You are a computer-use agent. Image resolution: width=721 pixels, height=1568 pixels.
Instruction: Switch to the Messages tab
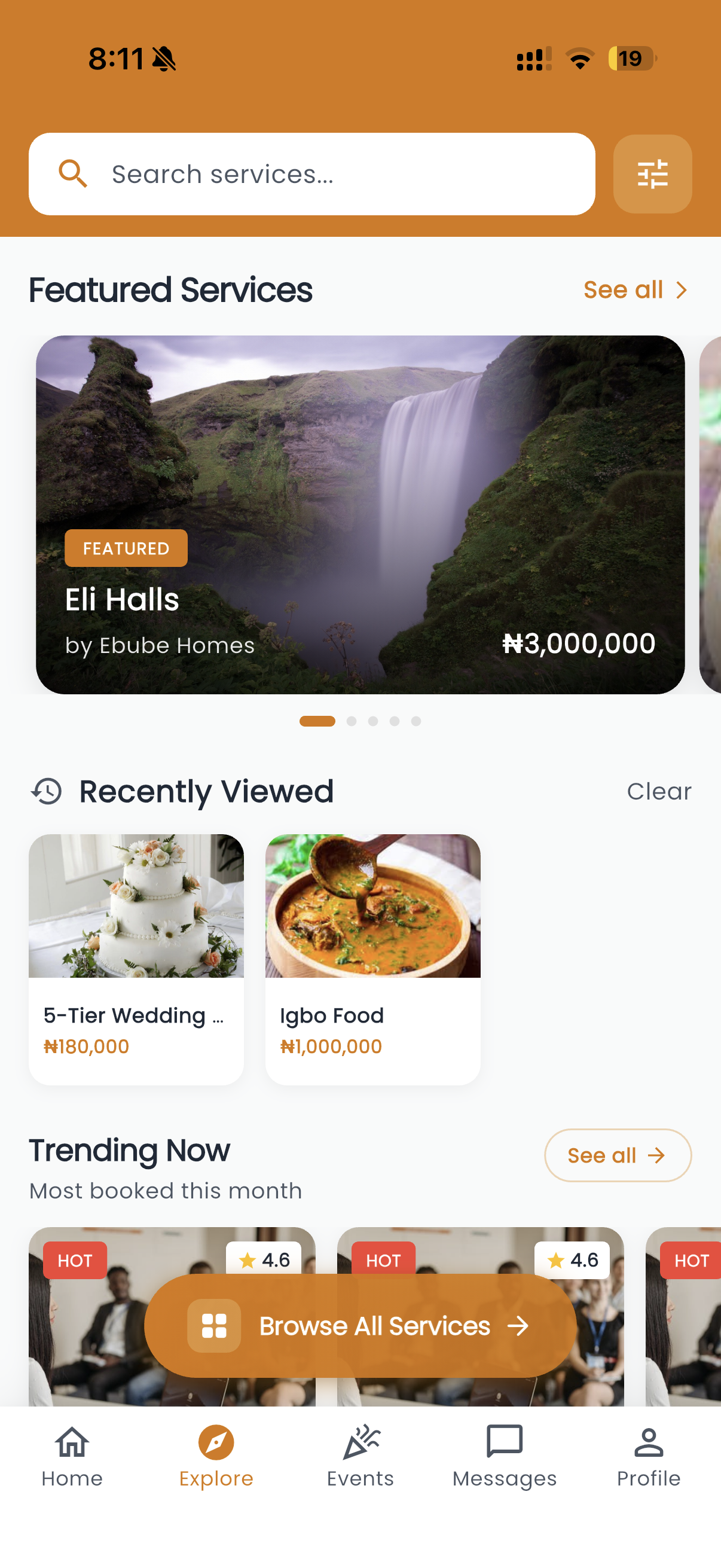click(505, 1461)
